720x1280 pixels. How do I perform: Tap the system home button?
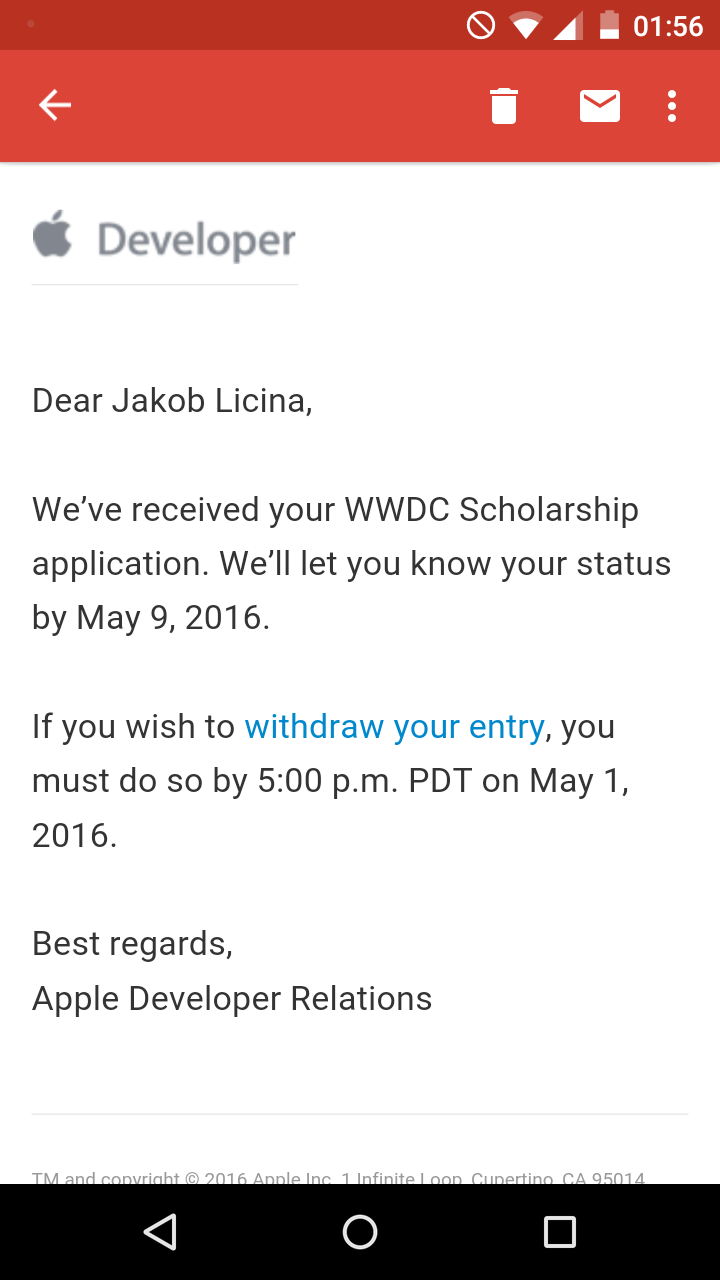point(360,1232)
